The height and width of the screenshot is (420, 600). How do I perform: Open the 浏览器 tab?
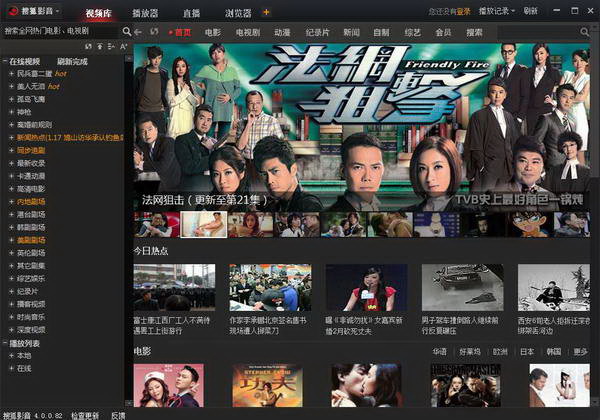click(236, 11)
